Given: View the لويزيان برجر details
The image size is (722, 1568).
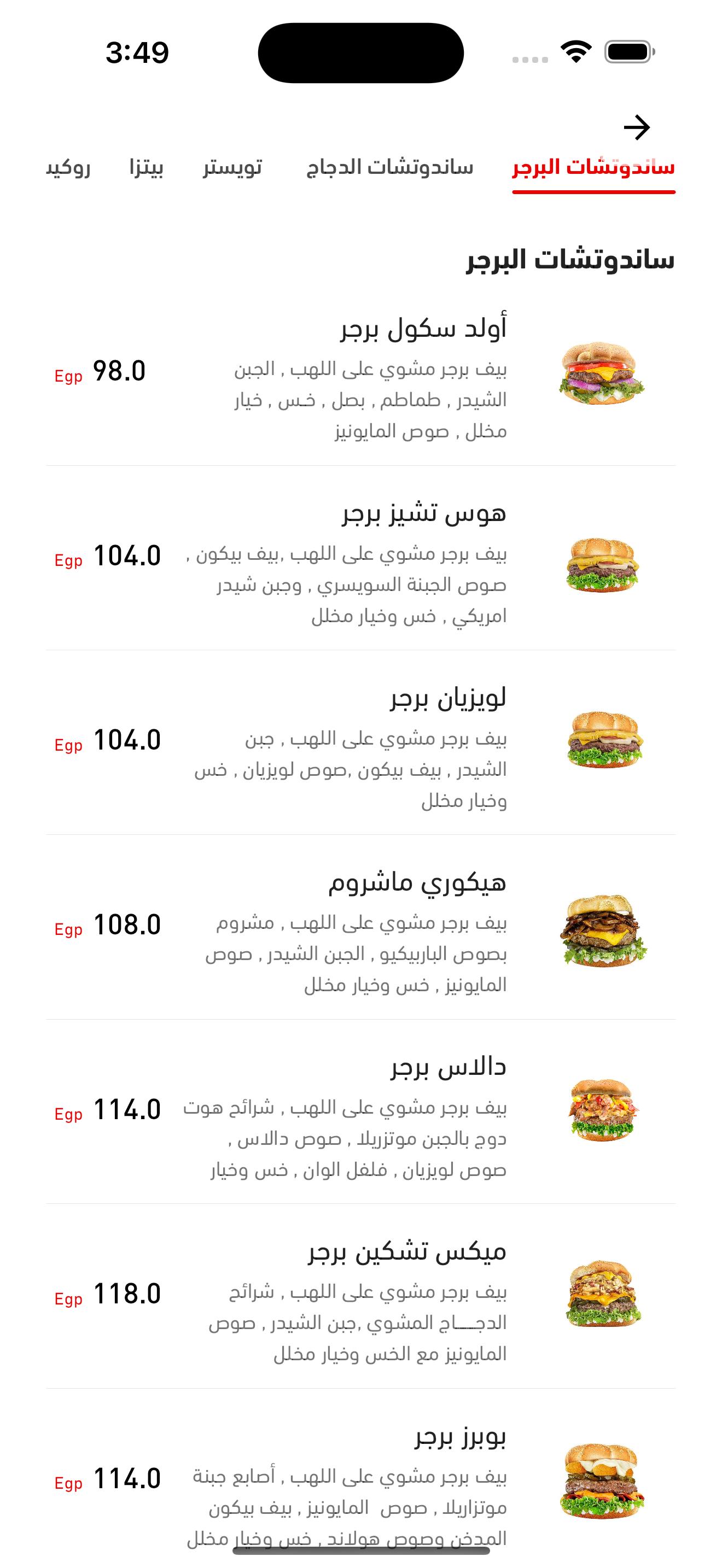Looking at the screenshot, I should click(x=448, y=698).
